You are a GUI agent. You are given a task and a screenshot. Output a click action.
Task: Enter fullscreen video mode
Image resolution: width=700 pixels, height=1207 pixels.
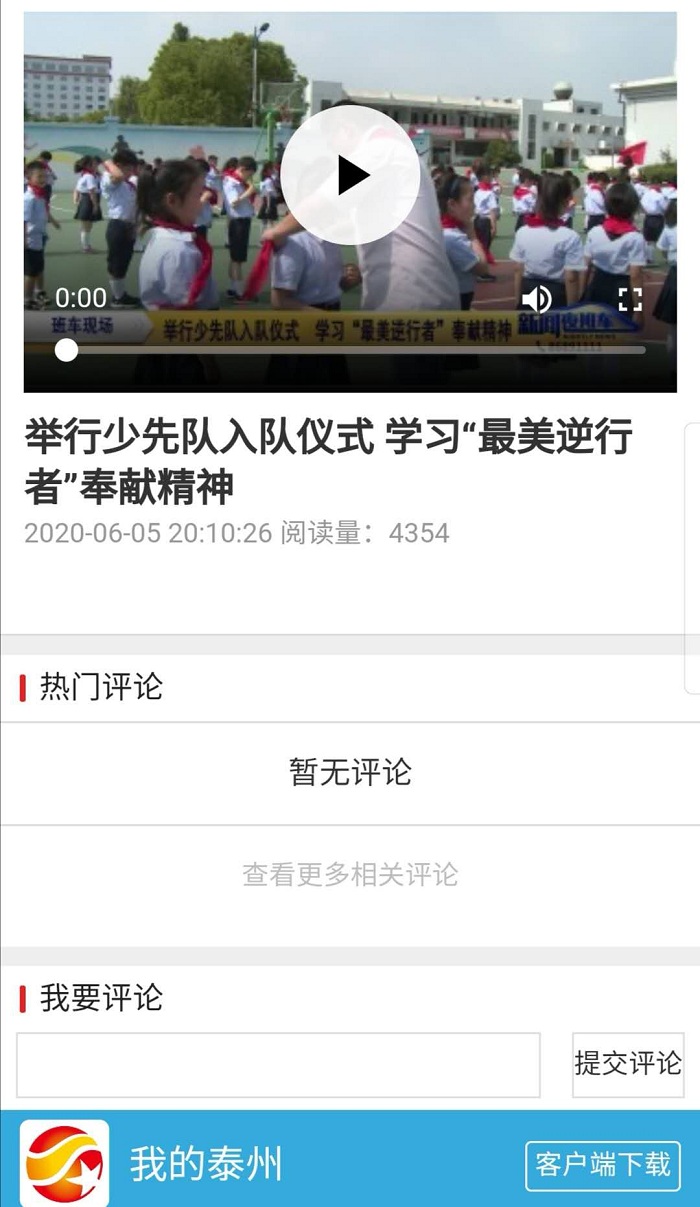pyautogui.click(x=629, y=298)
